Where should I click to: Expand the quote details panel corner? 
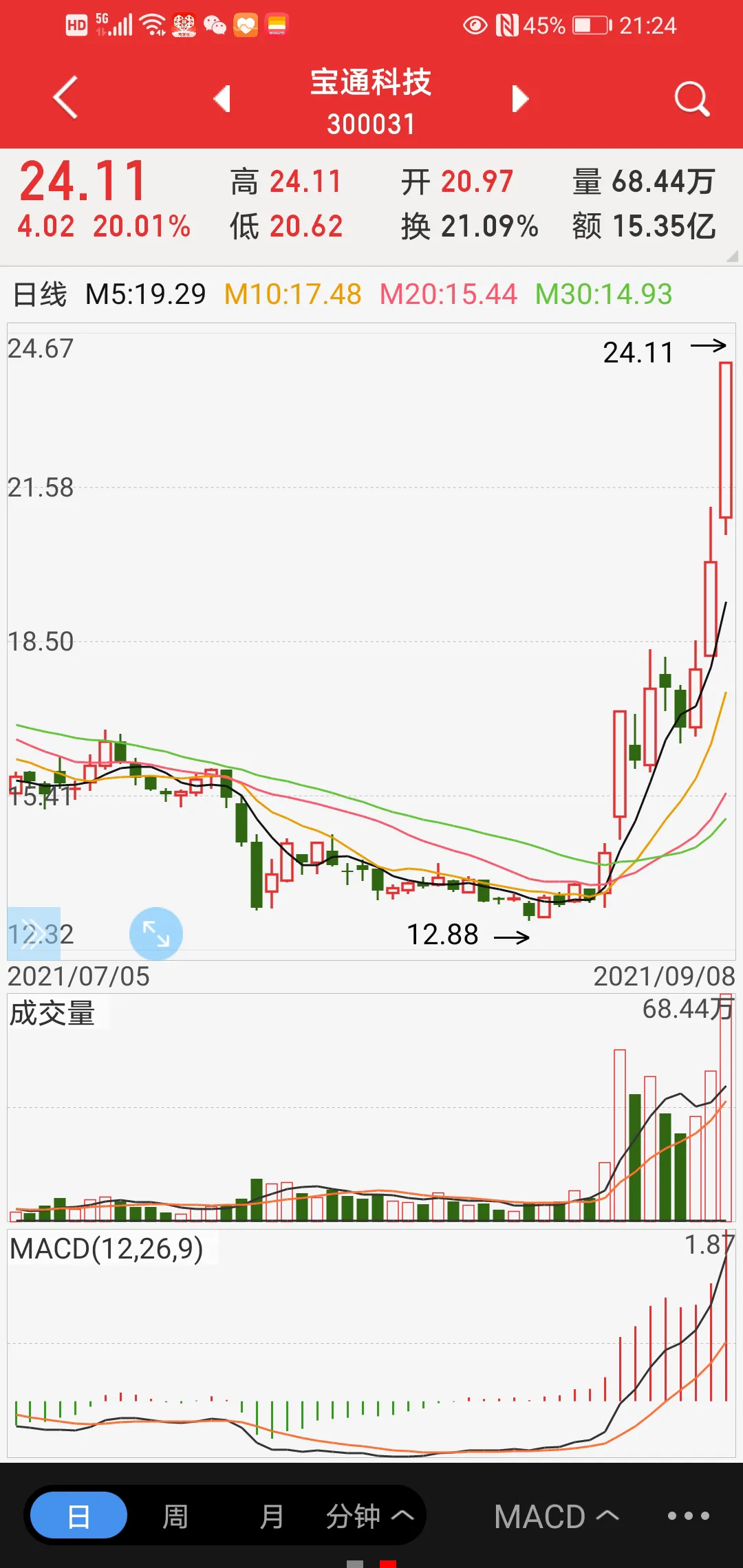732,257
